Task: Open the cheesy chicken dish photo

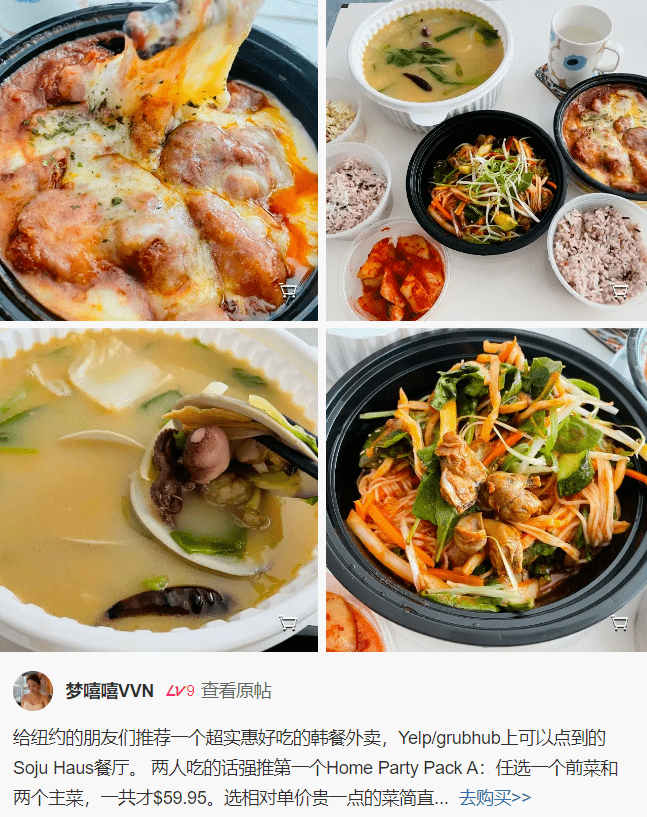Action: click(x=158, y=160)
